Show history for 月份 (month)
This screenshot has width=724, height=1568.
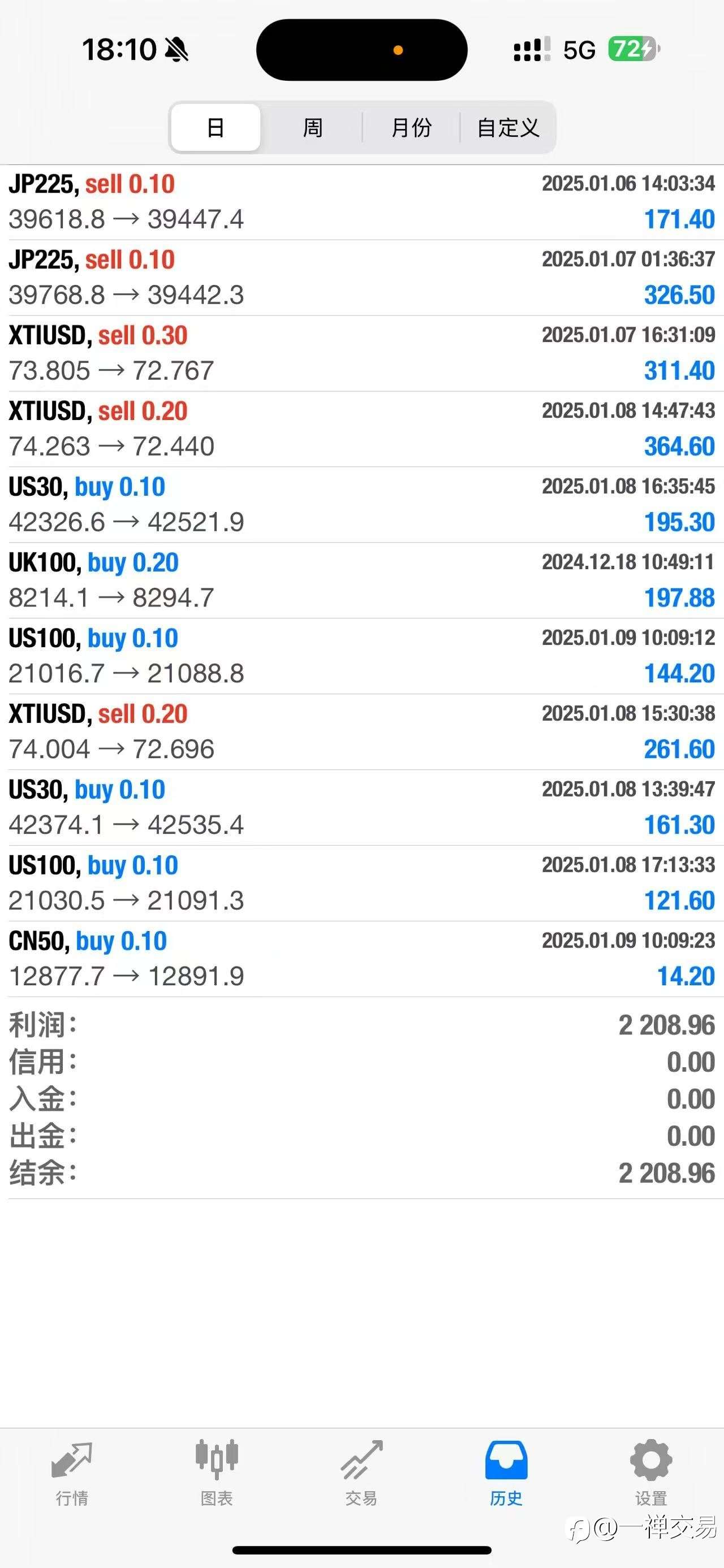click(411, 128)
